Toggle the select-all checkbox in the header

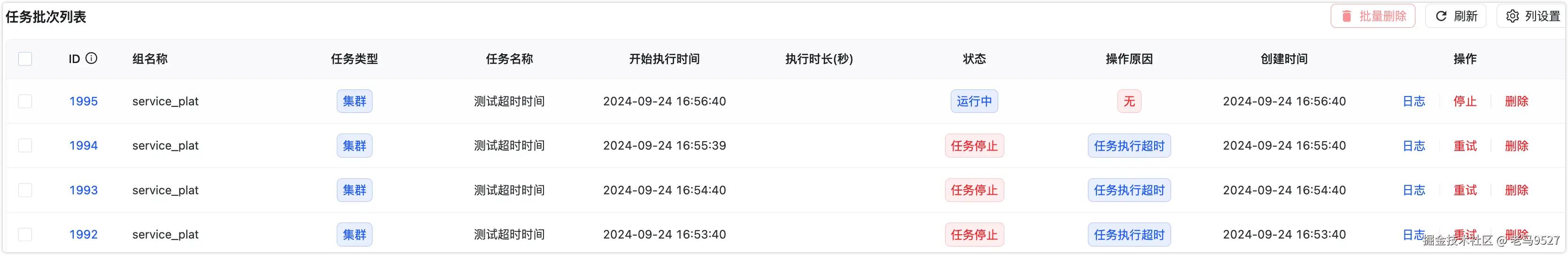pyautogui.click(x=25, y=59)
